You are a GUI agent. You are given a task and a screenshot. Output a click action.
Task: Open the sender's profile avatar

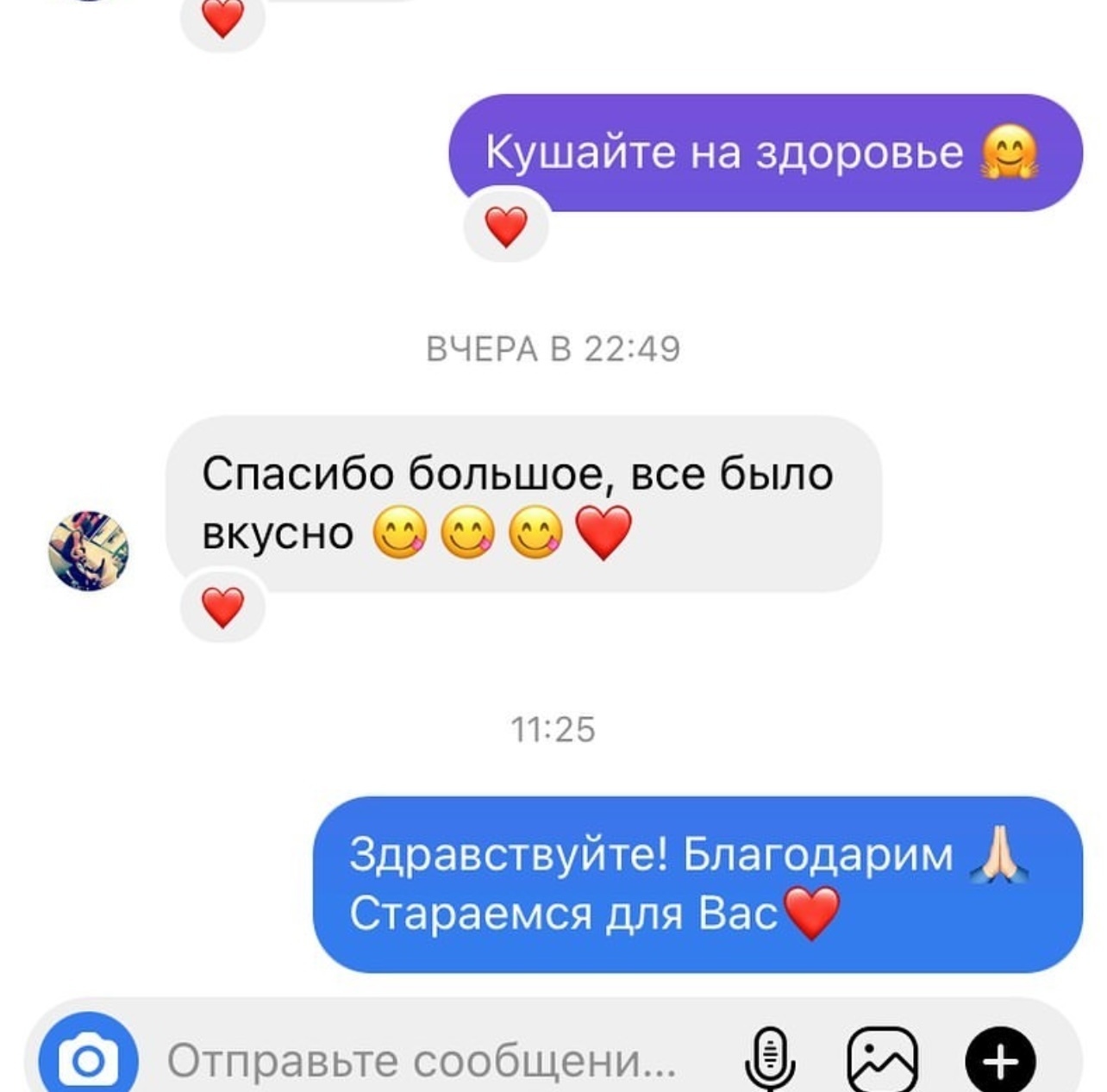coord(89,551)
